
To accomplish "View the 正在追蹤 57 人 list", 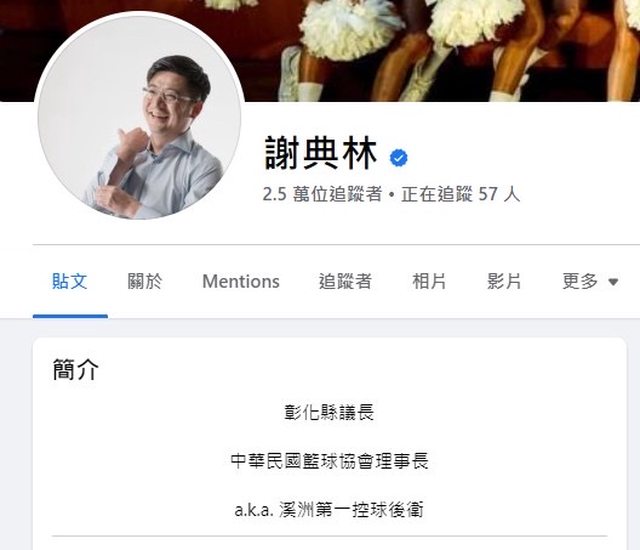I will (461, 194).
